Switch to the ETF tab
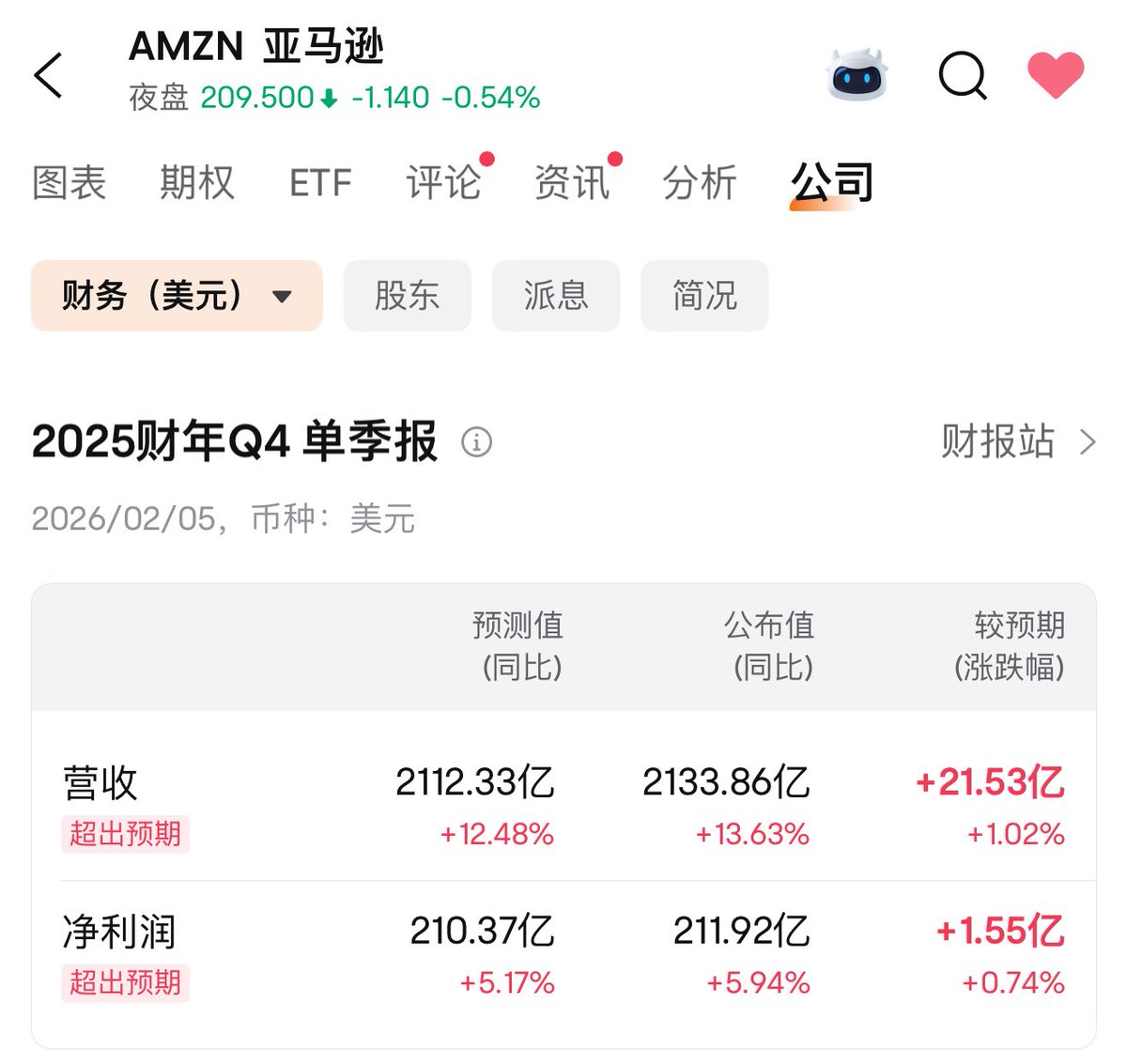The width and height of the screenshot is (1127, 1064). 320,182
